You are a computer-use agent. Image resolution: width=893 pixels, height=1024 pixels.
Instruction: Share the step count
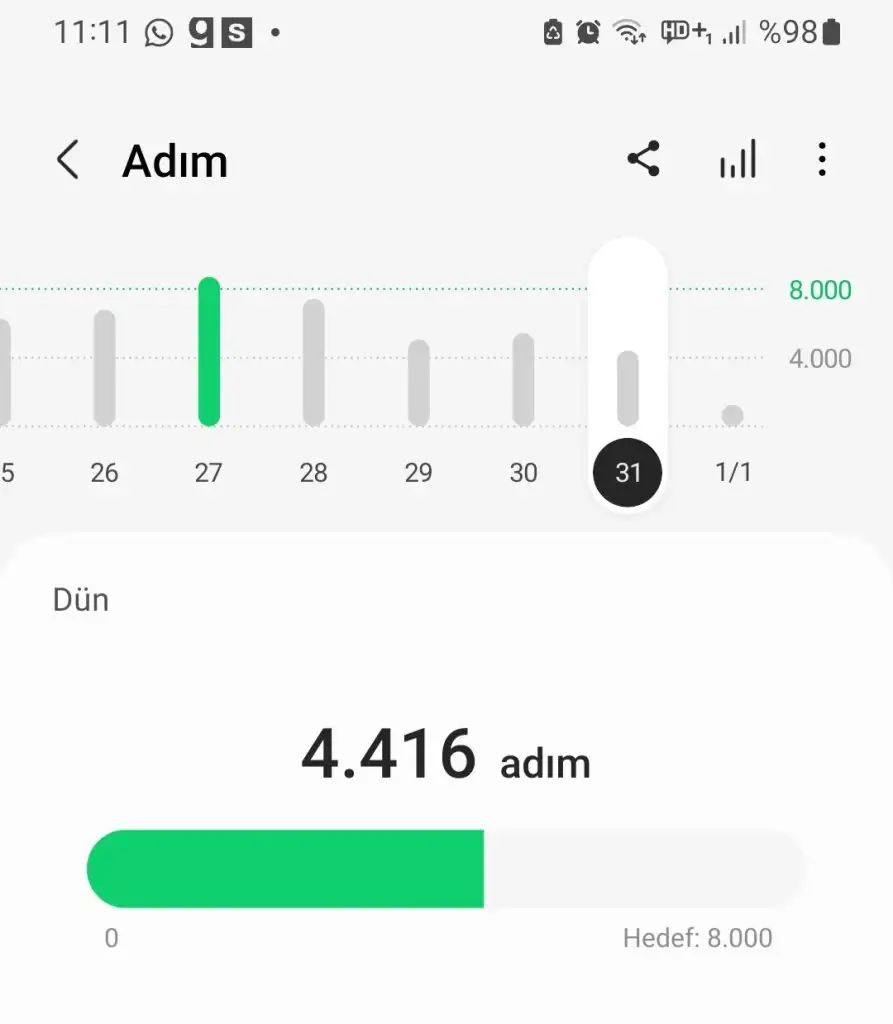pyautogui.click(x=643, y=159)
